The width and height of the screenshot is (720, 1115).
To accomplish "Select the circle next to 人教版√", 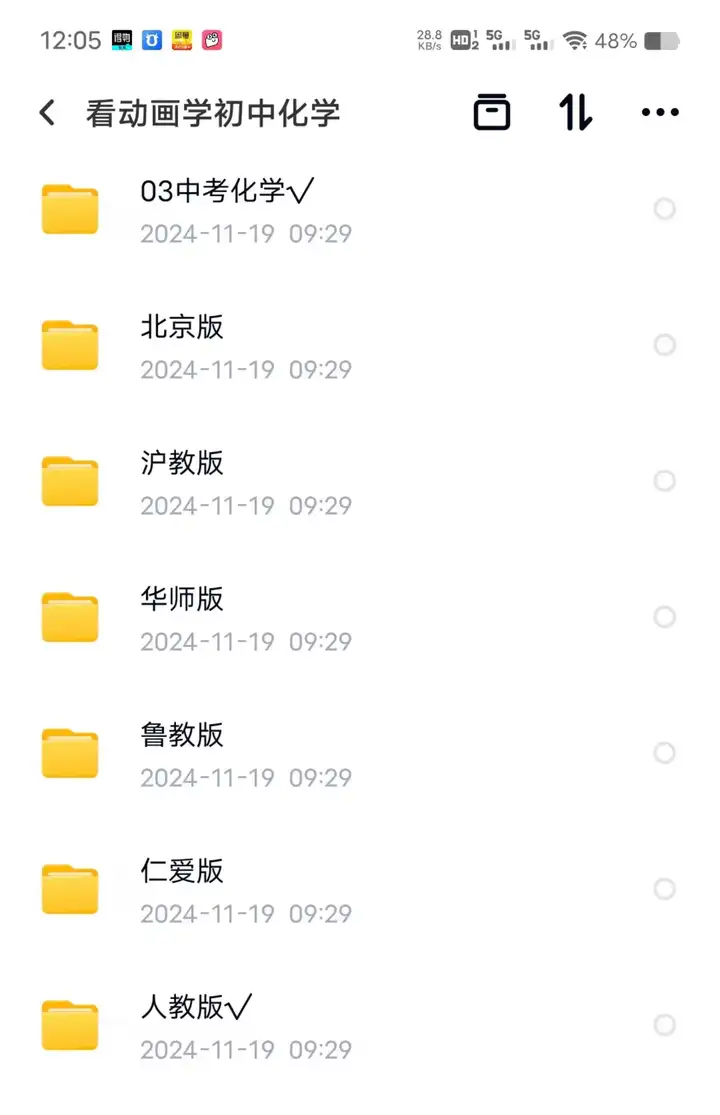I will click(x=663, y=1025).
